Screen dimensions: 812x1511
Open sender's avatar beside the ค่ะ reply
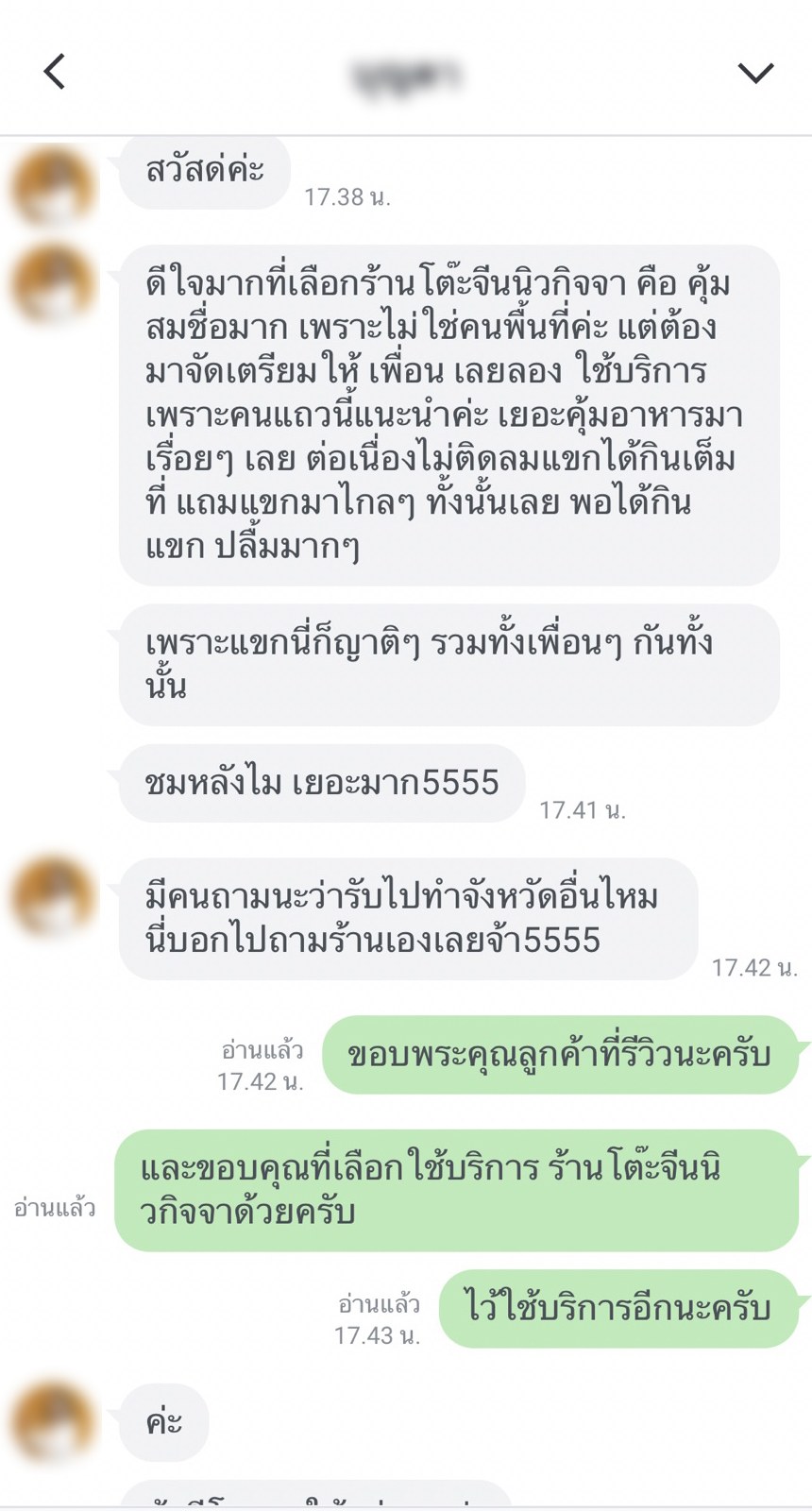pos(54,1421)
